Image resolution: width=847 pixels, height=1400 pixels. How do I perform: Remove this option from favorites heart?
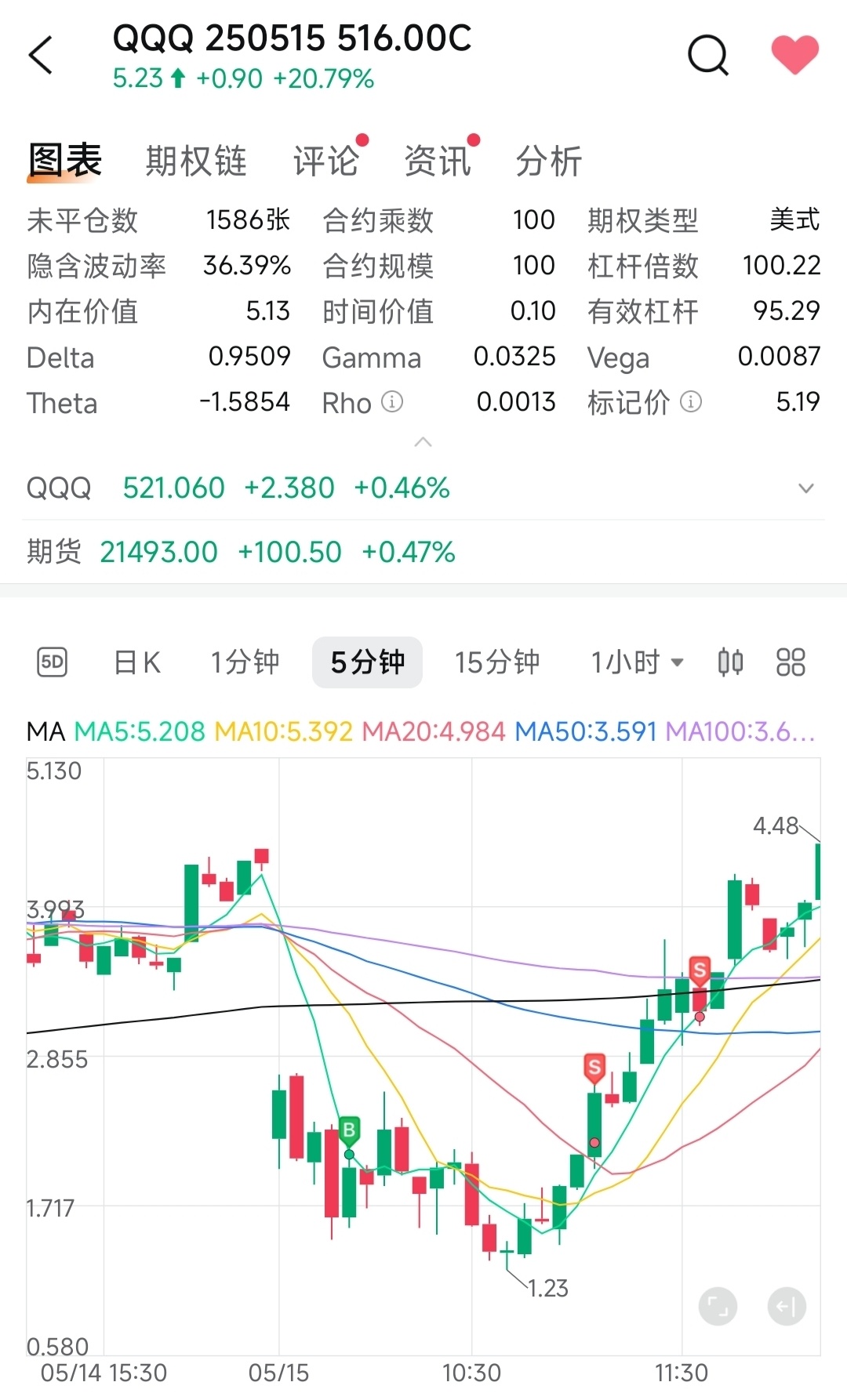[x=794, y=56]
